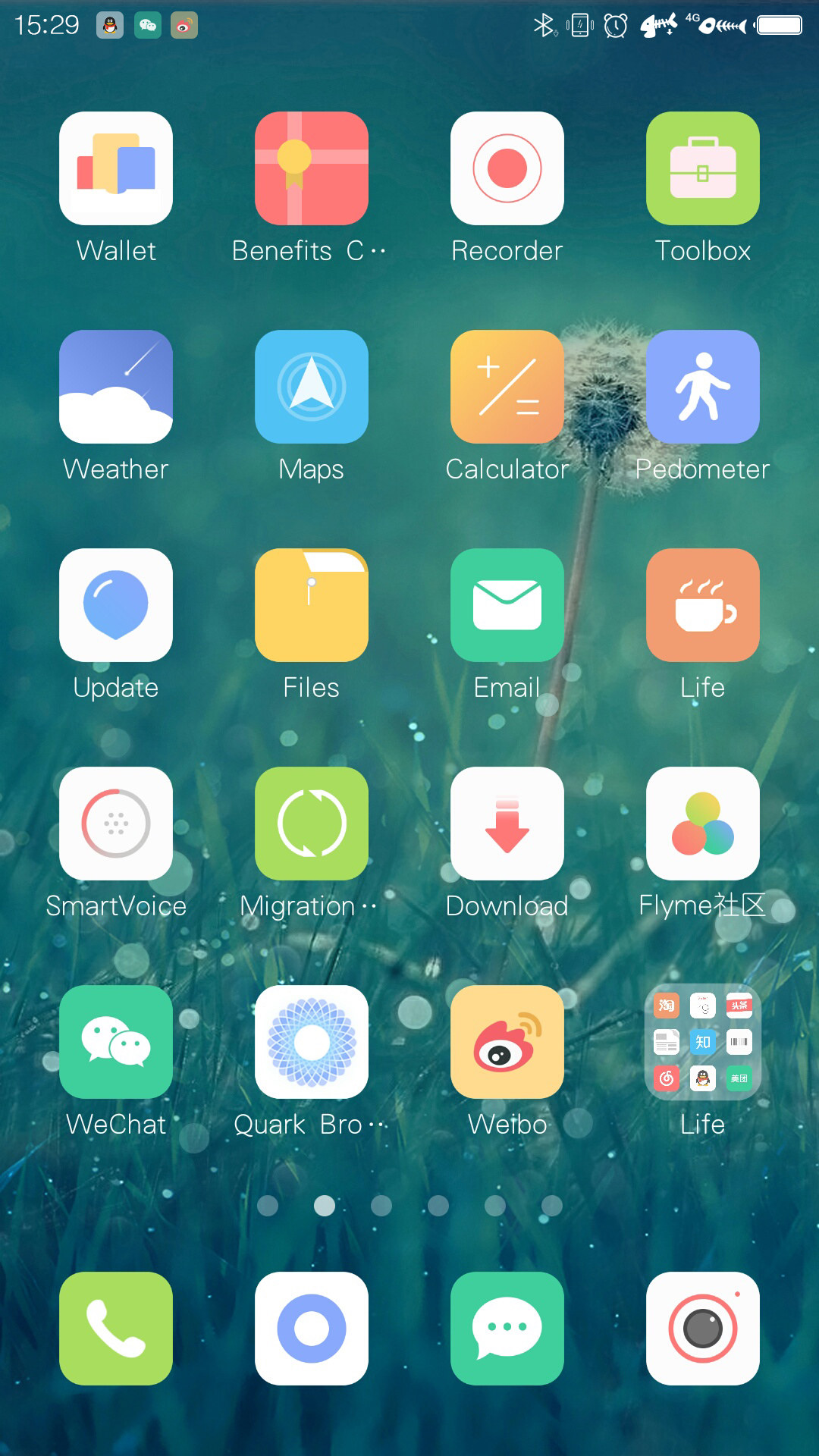The image size is (819, 1456).
Task: Open Toolbox
Action: pos(703,168)
